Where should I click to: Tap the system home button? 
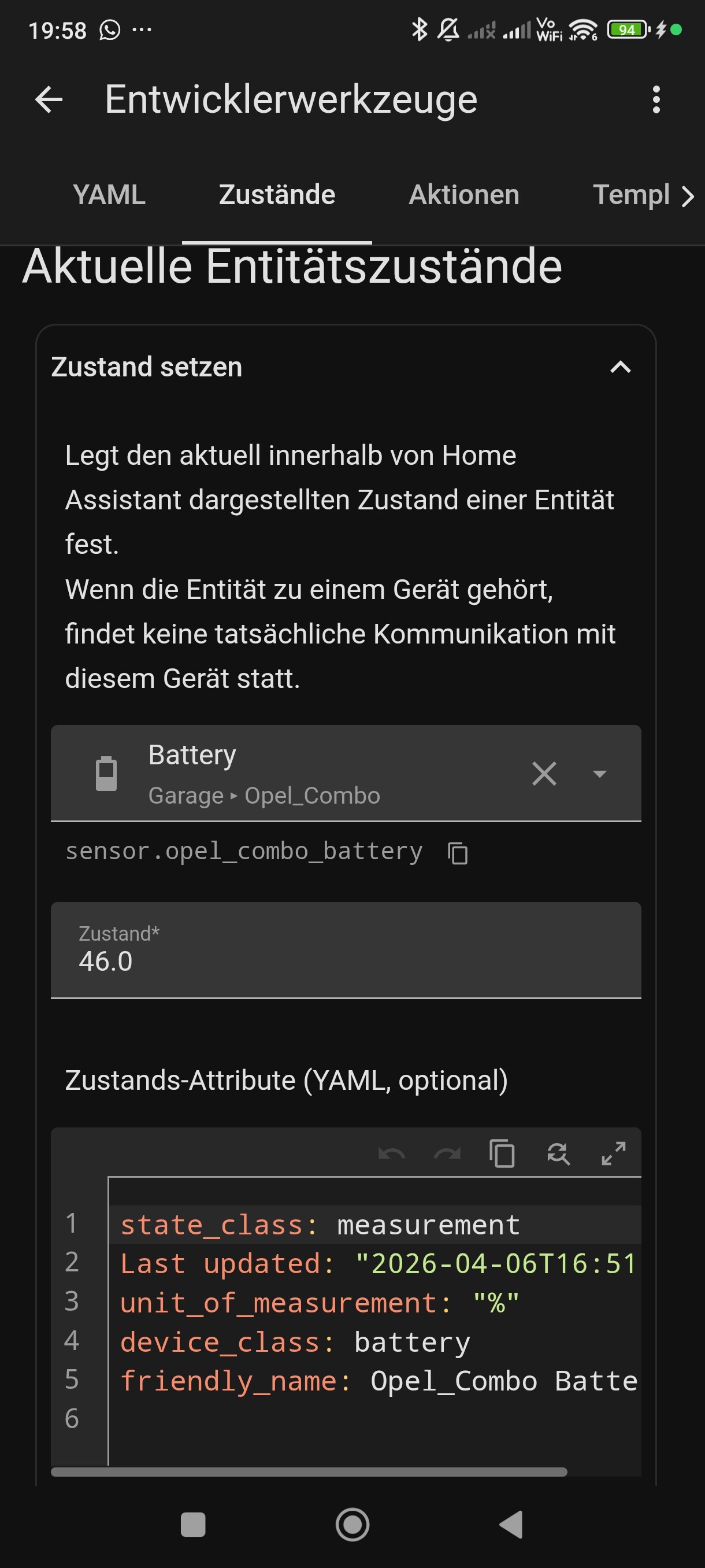click(352, 1525)
